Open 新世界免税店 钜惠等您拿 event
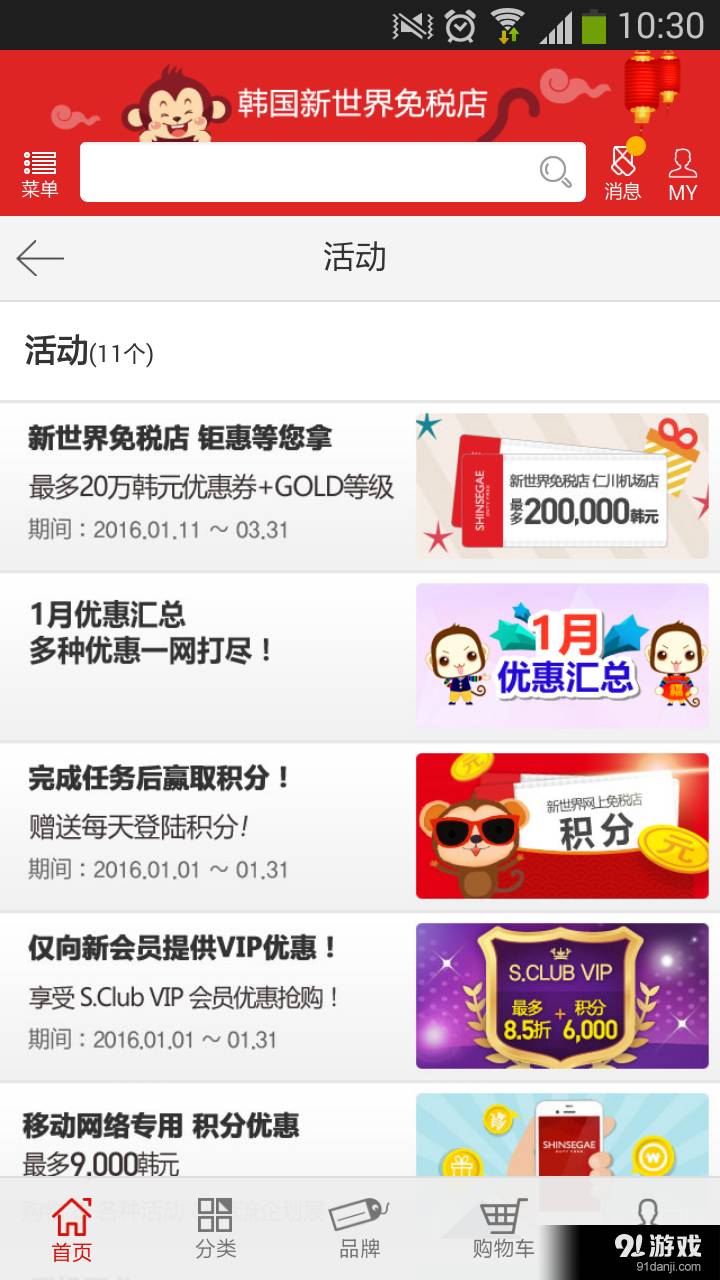The height and width of the screenshot is (1280, 720). [x=360, y=486]
